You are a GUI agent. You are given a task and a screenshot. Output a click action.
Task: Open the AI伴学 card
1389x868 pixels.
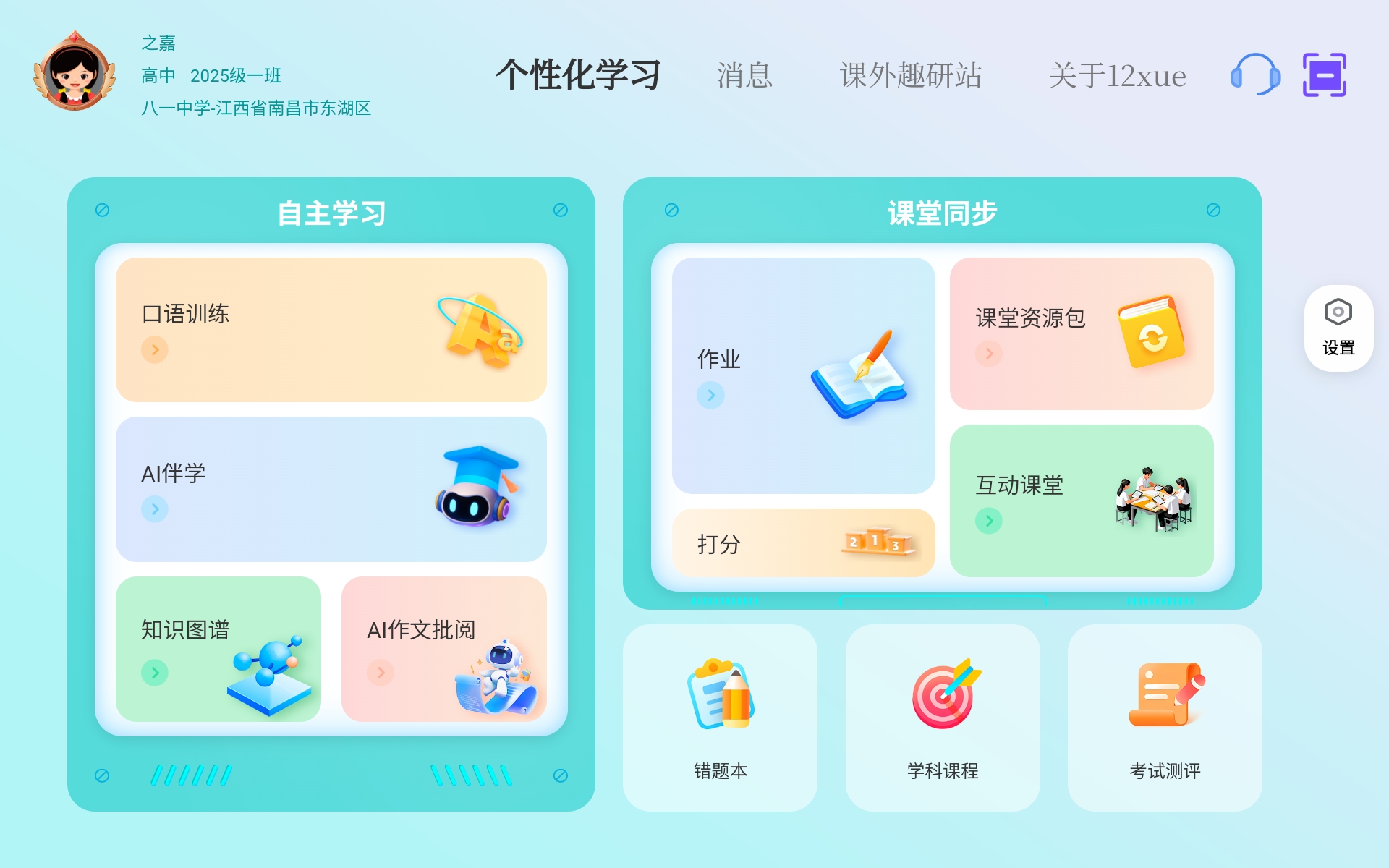331,489
